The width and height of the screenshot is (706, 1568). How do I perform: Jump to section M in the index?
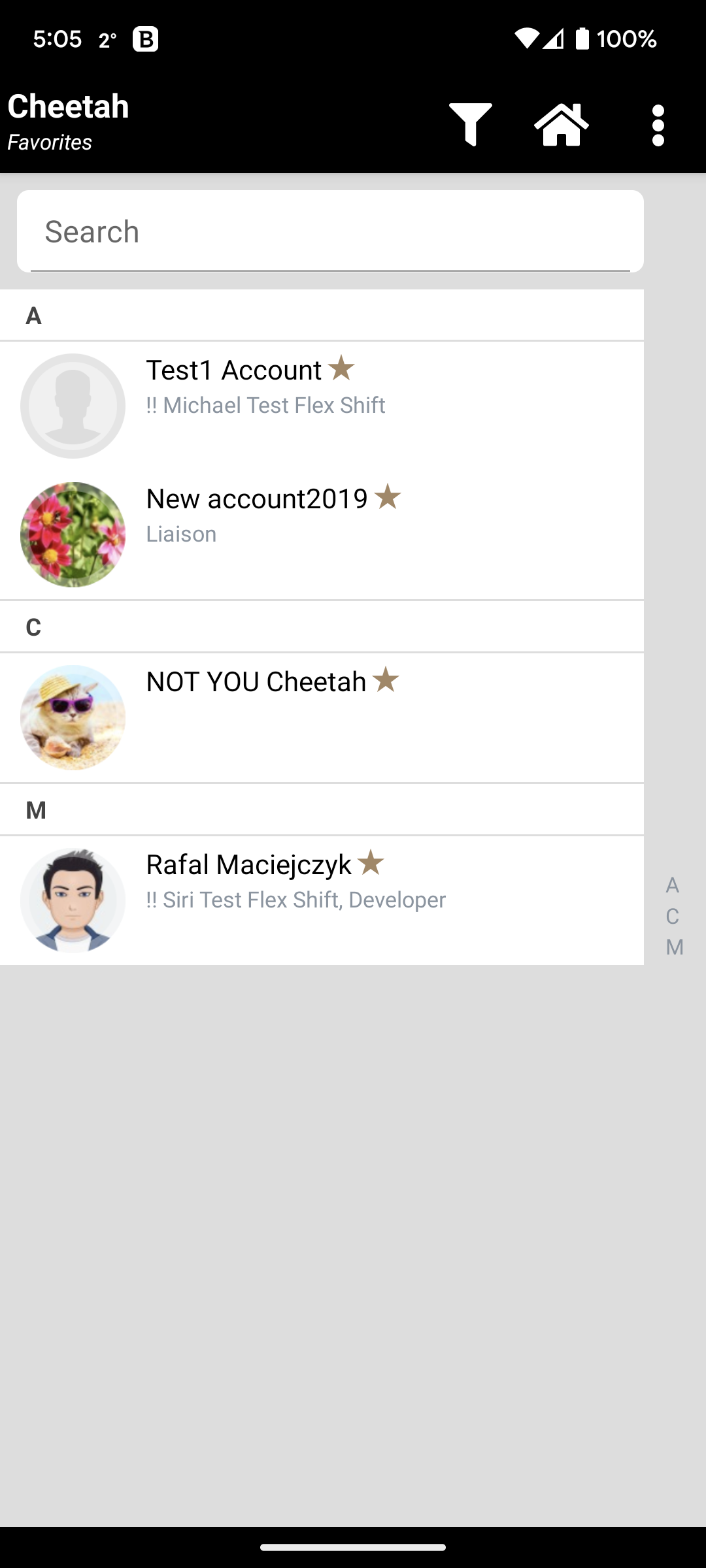tap(675, 947)
